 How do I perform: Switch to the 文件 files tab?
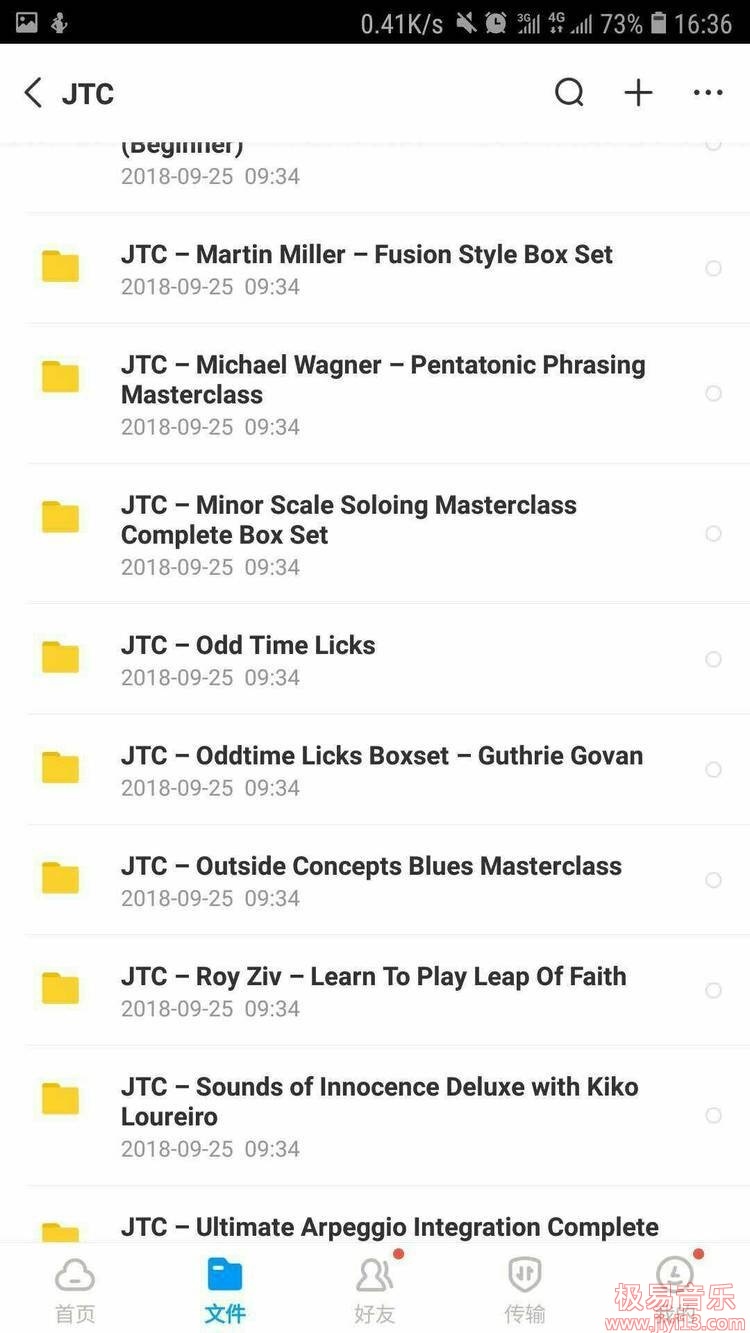tap(225, 1290)
